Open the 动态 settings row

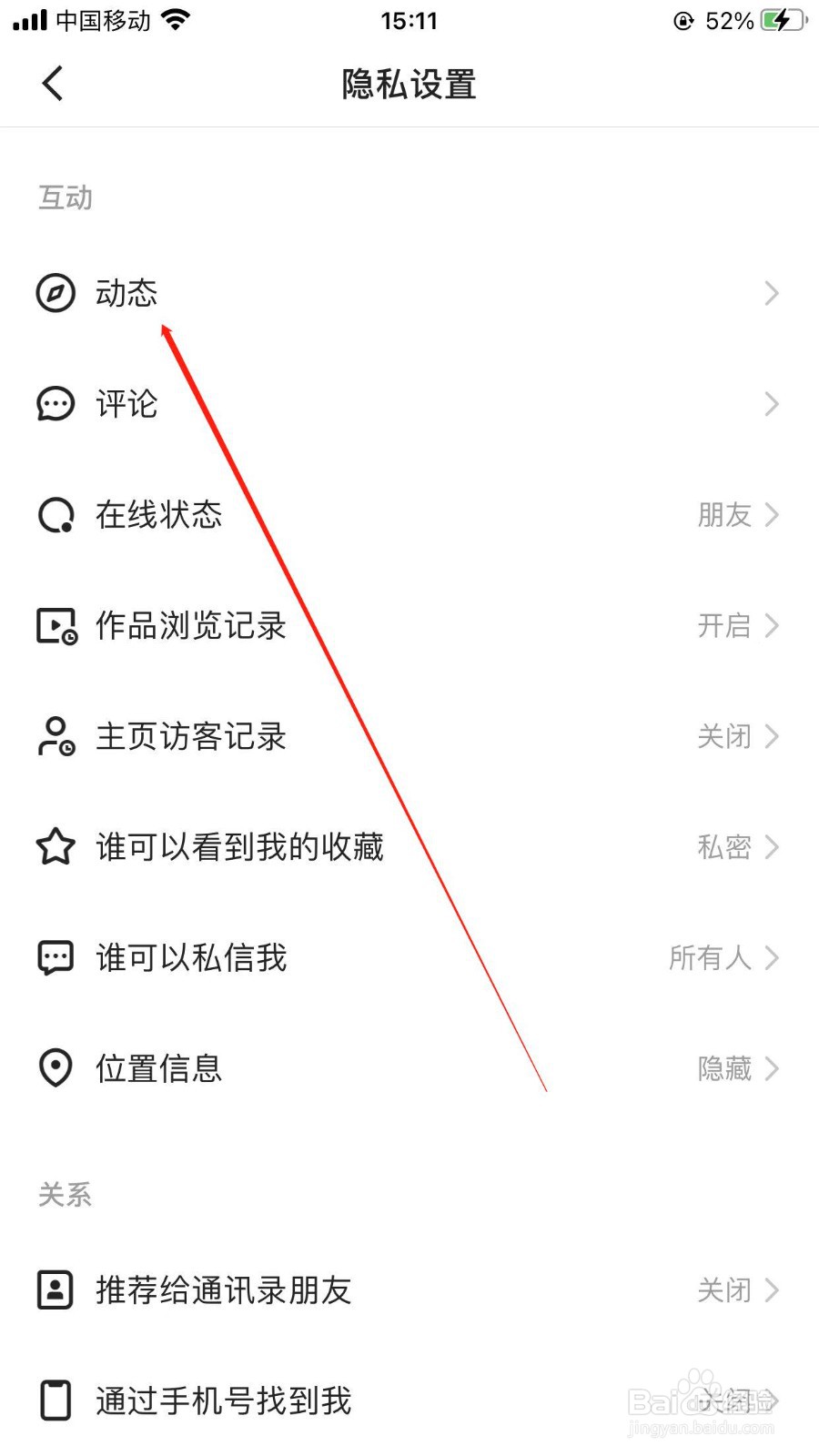(x=409, y=293)
